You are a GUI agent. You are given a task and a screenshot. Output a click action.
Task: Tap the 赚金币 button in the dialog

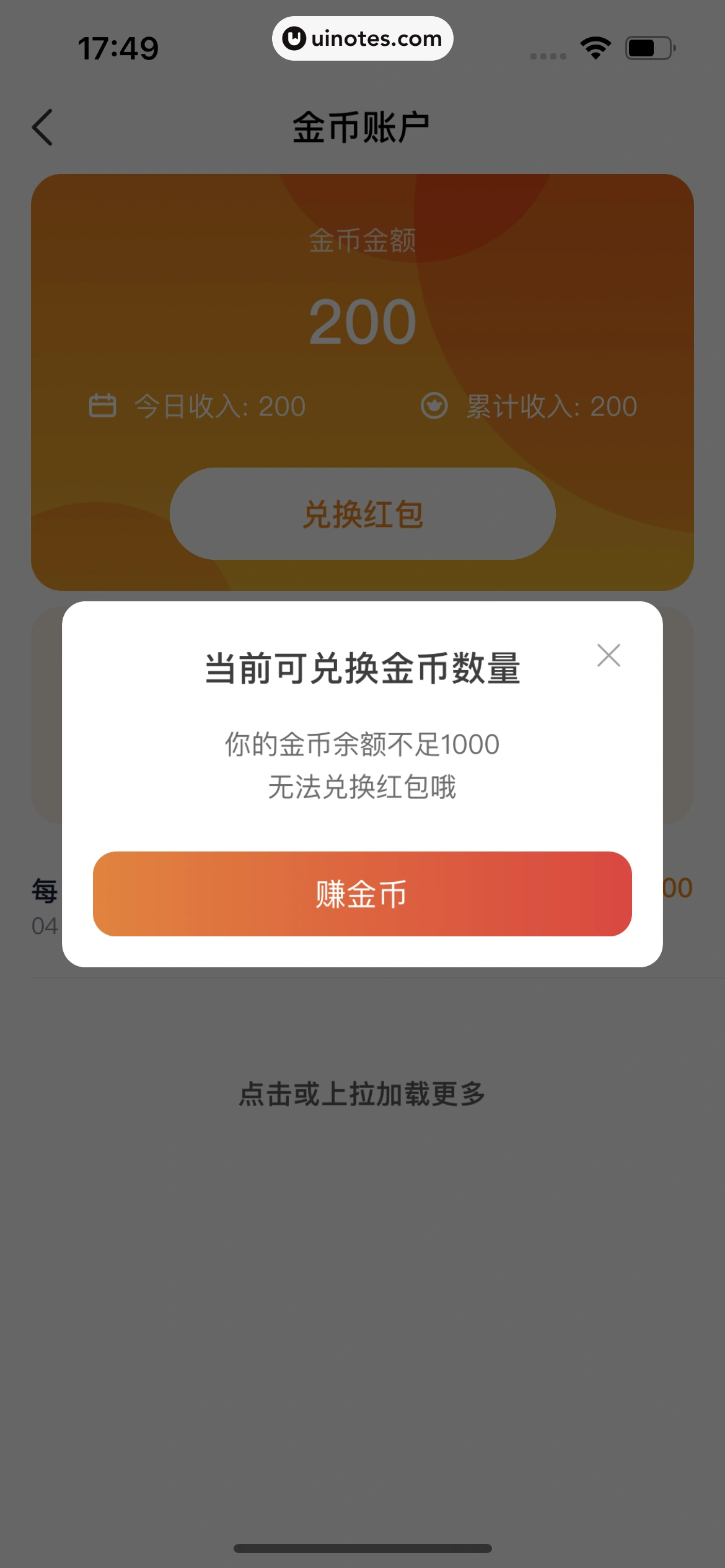[x=362, y=894]
